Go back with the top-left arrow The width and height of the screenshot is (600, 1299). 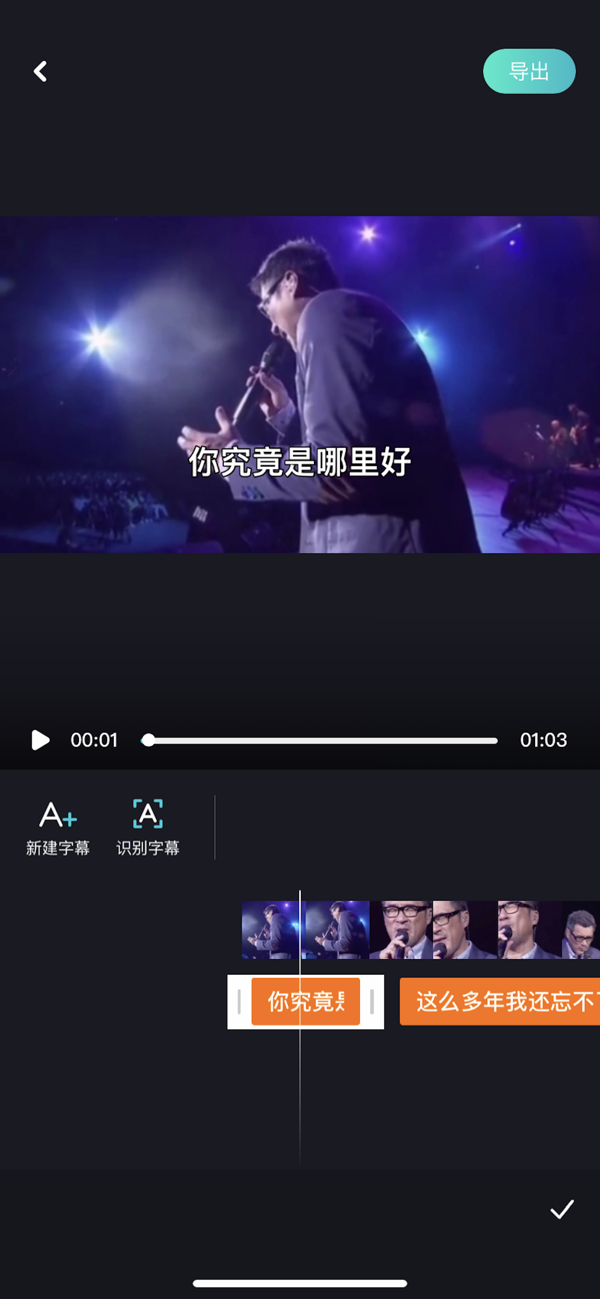click(40, 71)
